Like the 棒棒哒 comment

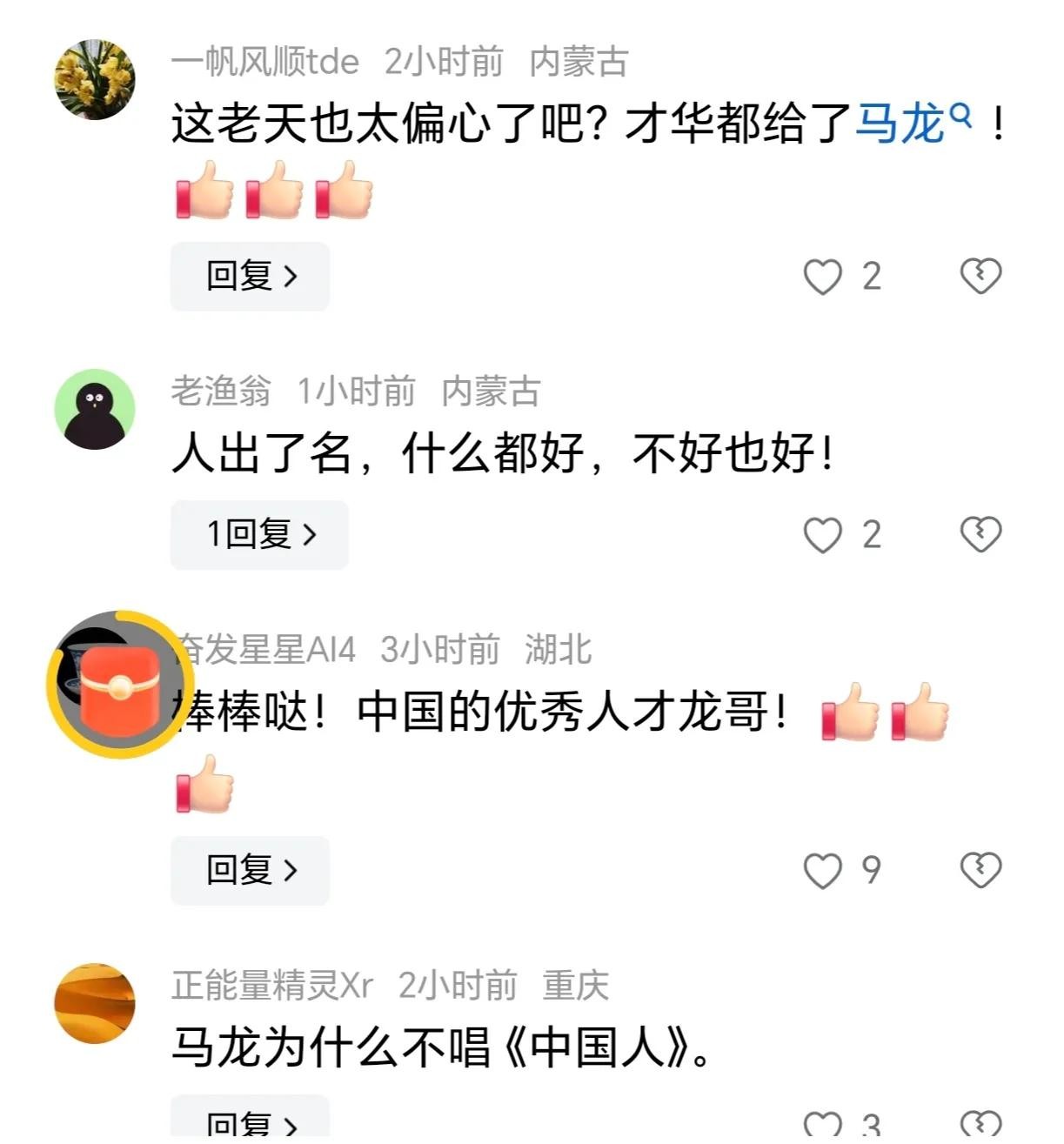823,870
